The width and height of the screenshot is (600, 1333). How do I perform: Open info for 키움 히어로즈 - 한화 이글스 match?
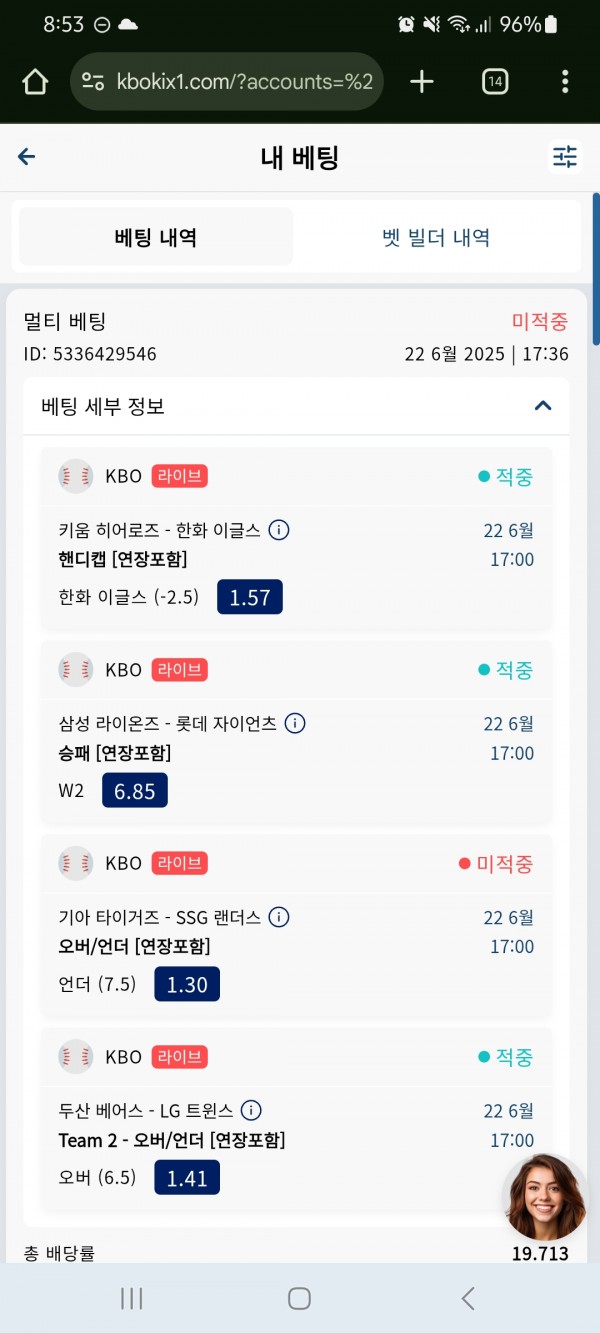click(279, 530)
